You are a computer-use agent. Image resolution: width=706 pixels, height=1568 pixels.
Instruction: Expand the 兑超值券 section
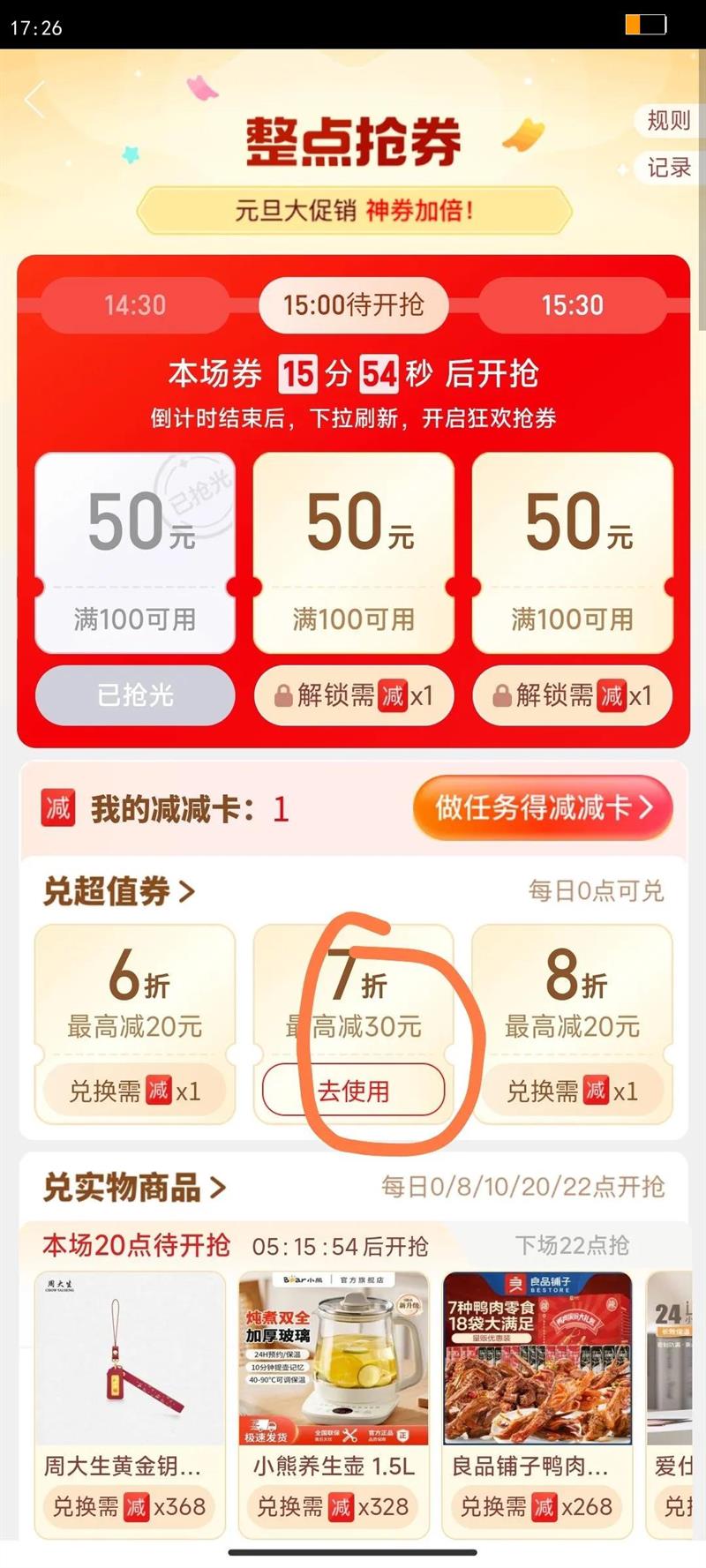tap(115, 892)
